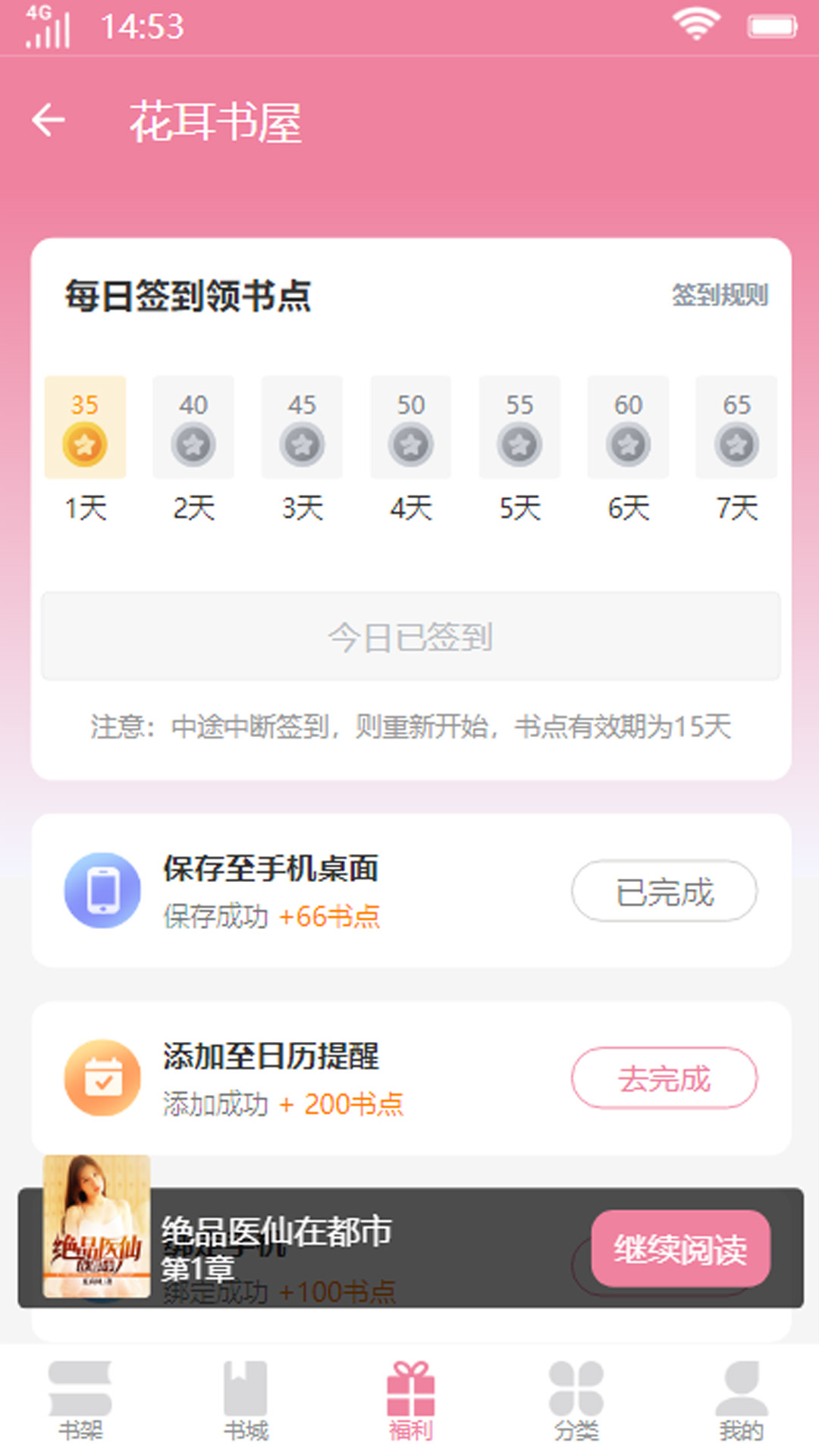Click the 已完成 completed button

[x=664, y=891]
